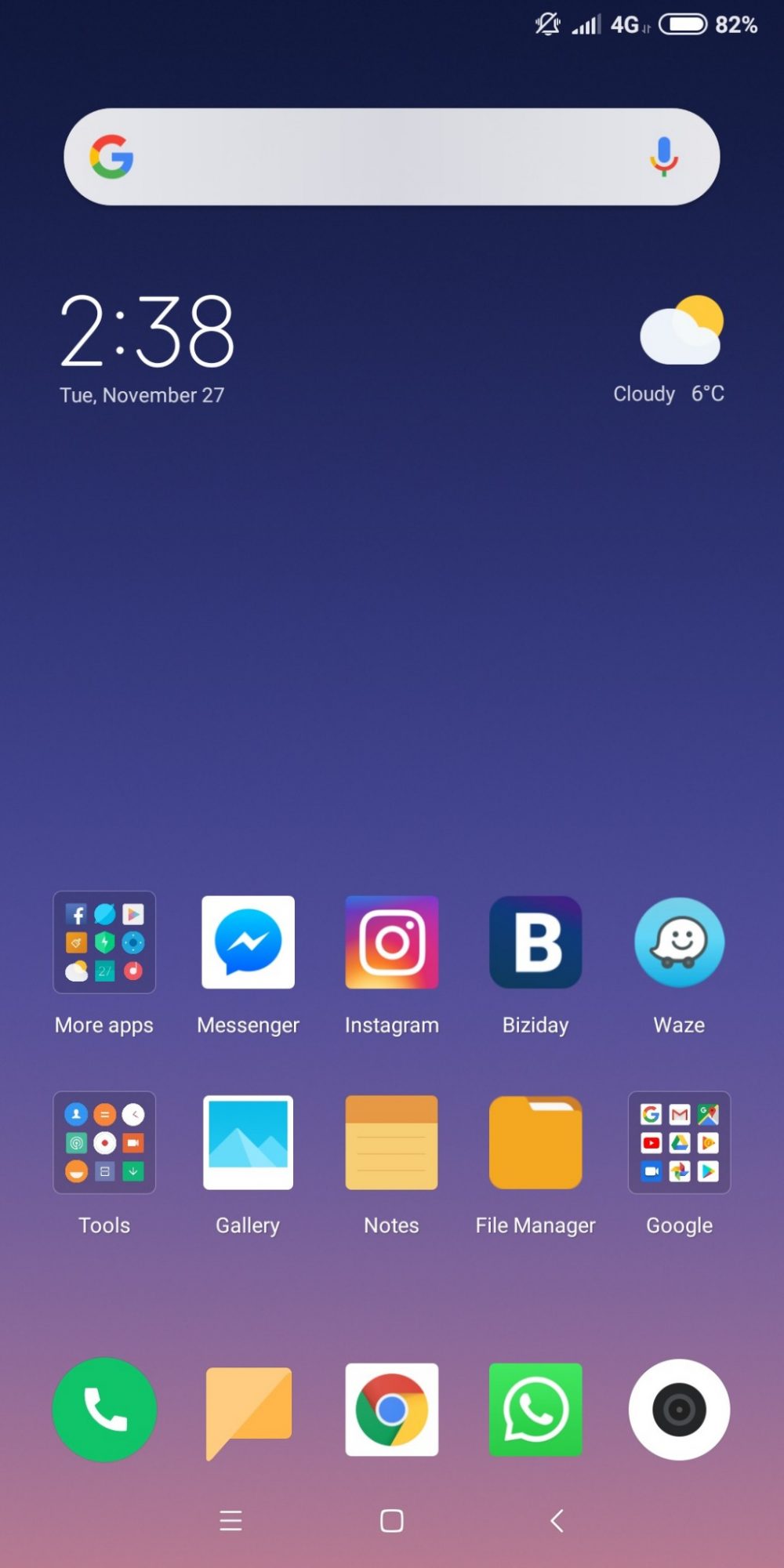Launch the Biziday app

(x=535, y=942)
